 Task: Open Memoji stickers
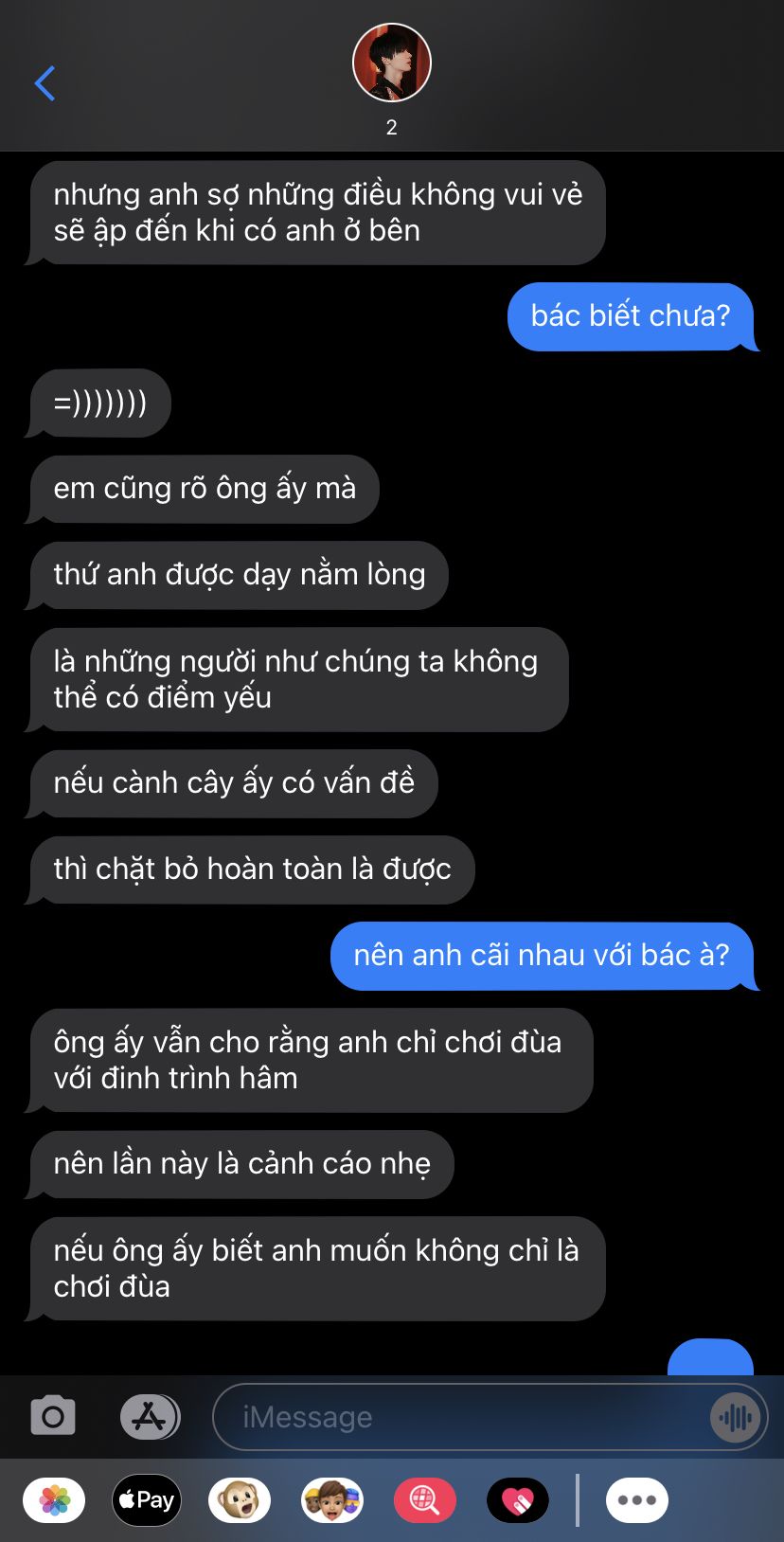pos(331,1500)
